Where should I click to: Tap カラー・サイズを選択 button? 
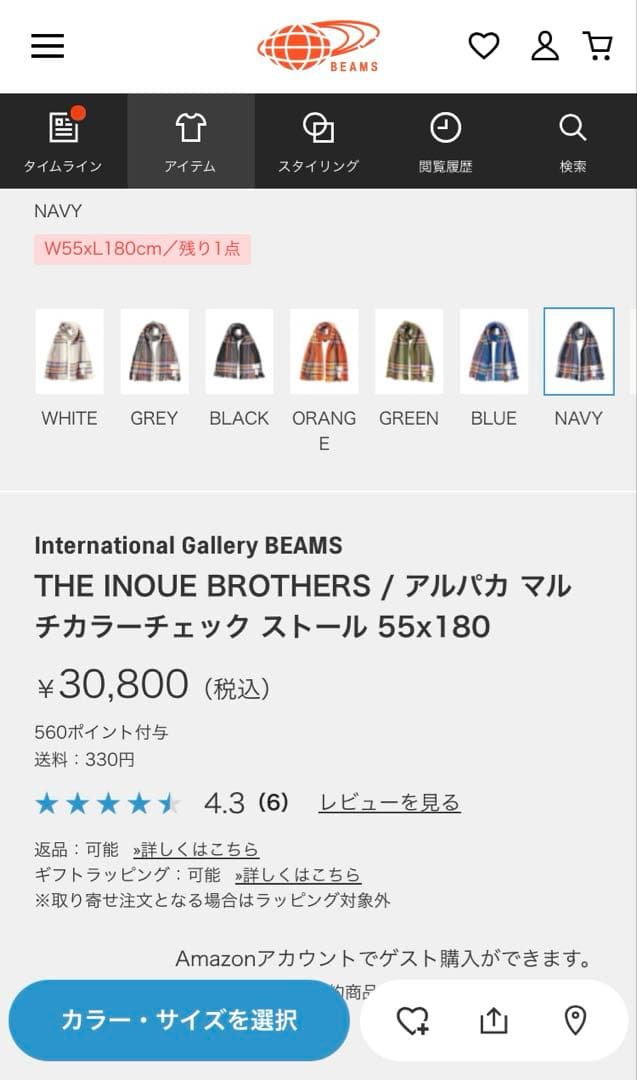tap(179, 1020)
